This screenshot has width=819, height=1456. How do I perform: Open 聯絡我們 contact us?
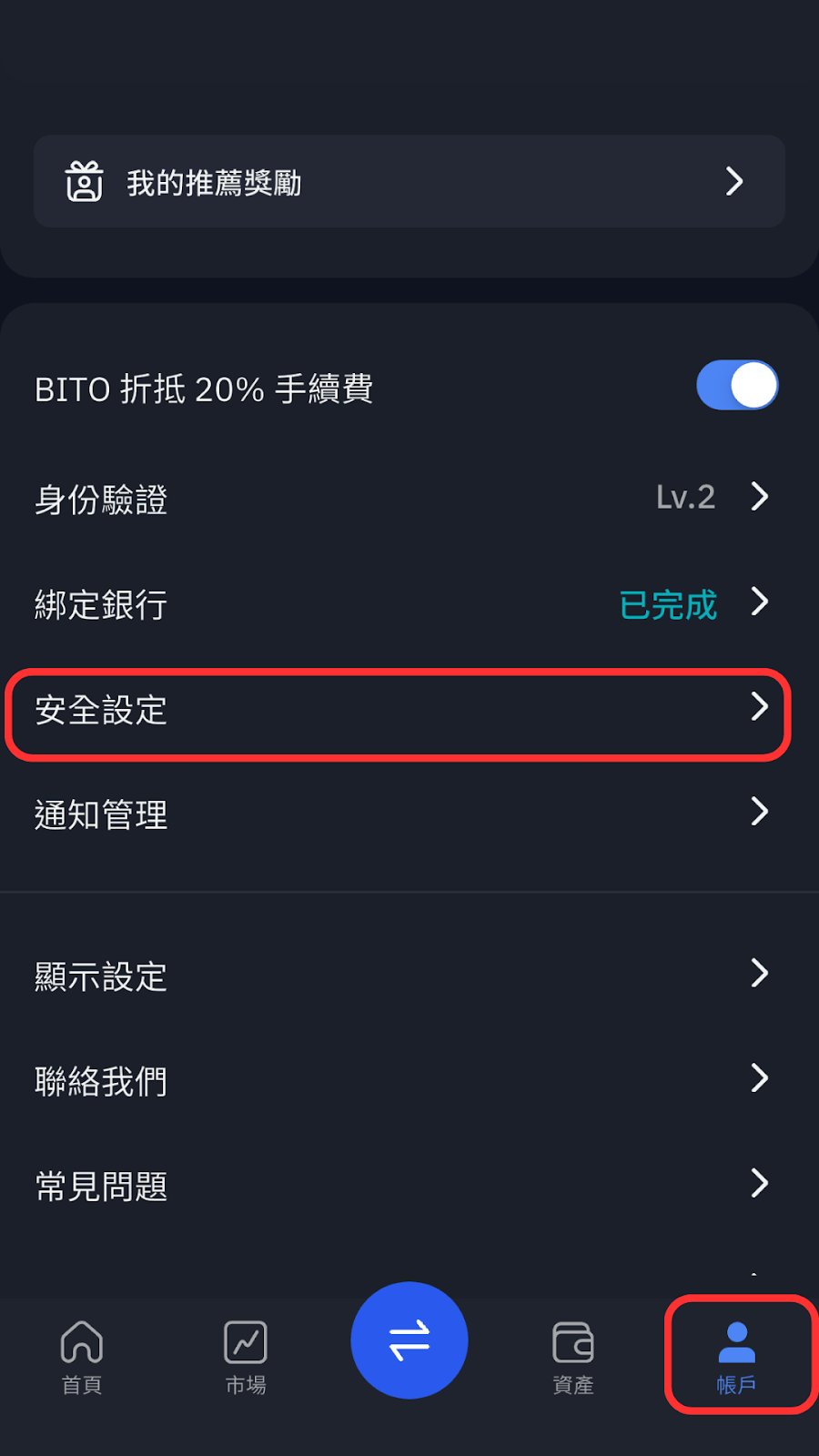(409, 1080)
